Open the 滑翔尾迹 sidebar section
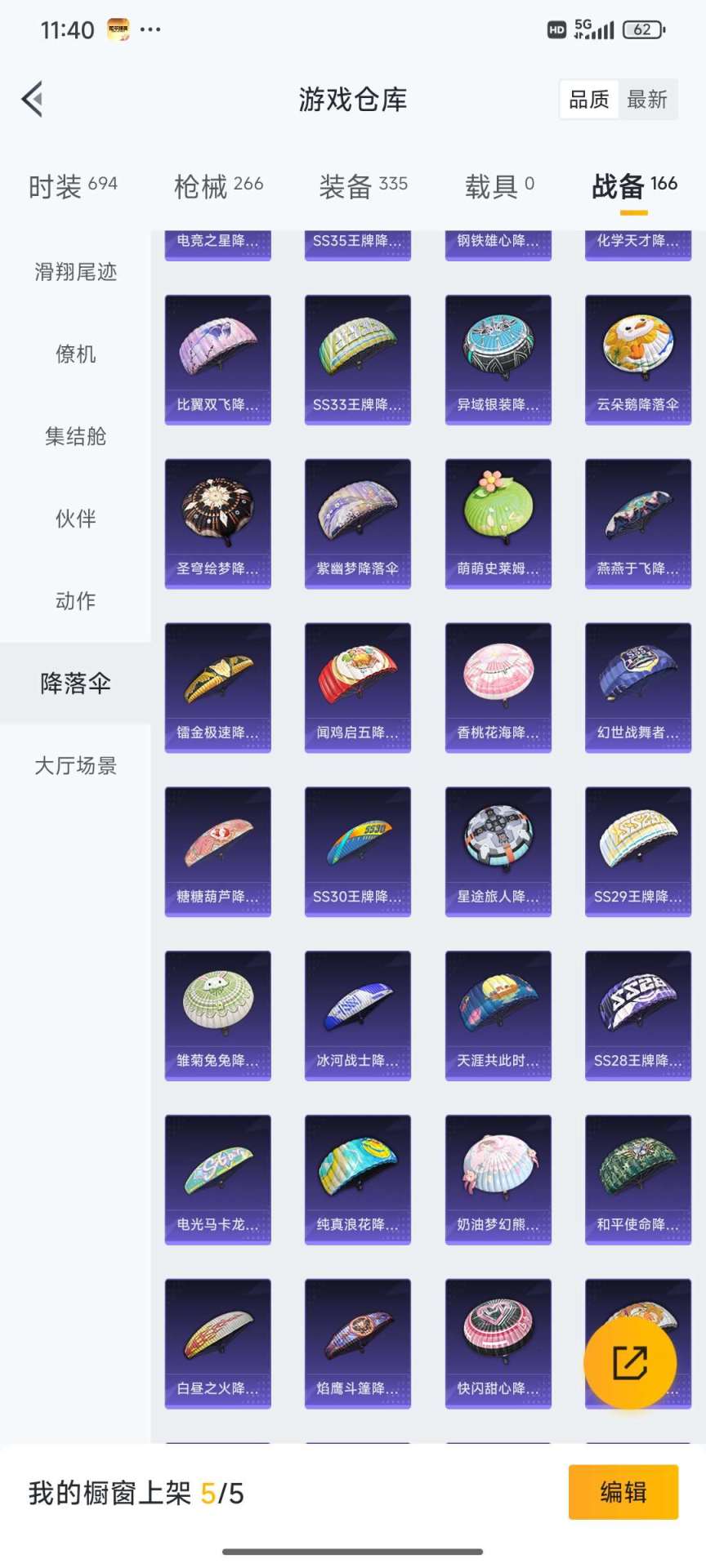The image size is (706, 1568). point(75,273)
